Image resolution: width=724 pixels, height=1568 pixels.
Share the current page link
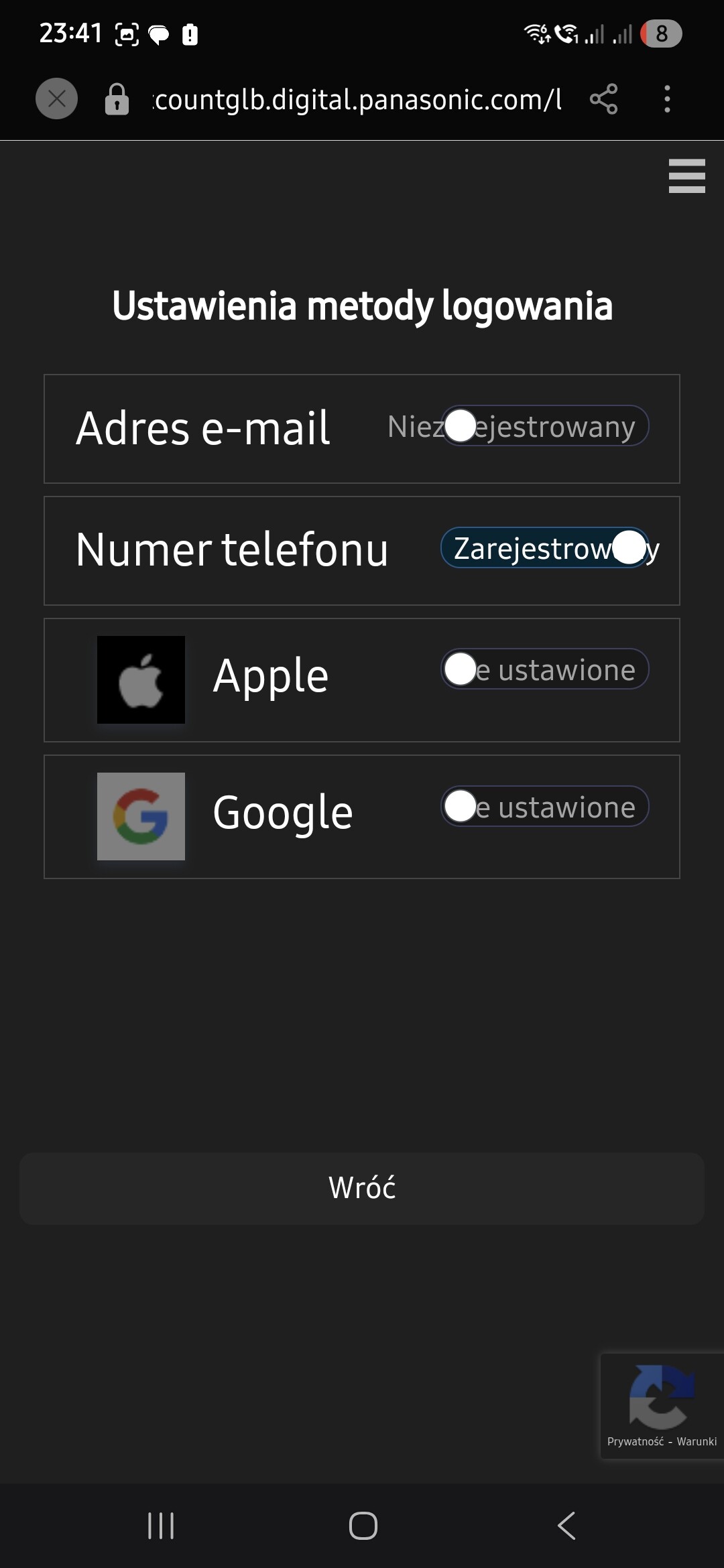pyautogui.click(x=603, y=99)
